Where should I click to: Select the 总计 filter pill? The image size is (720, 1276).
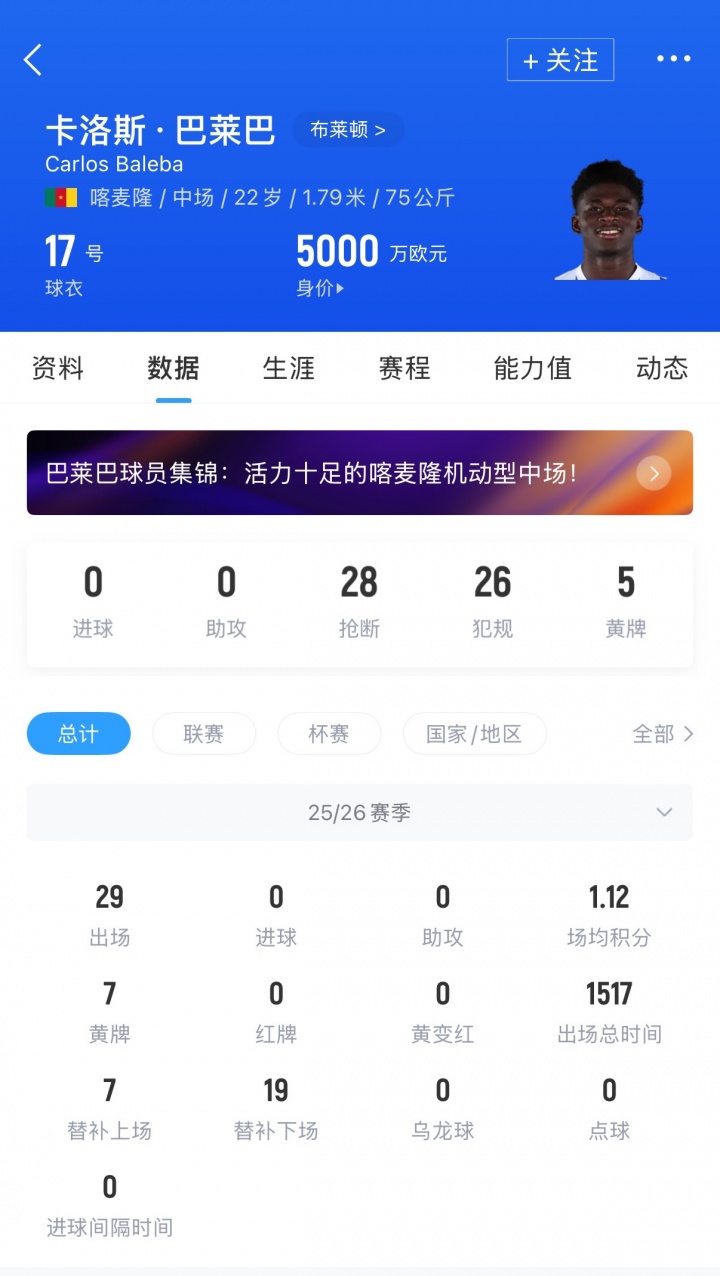tap(78, 733)
